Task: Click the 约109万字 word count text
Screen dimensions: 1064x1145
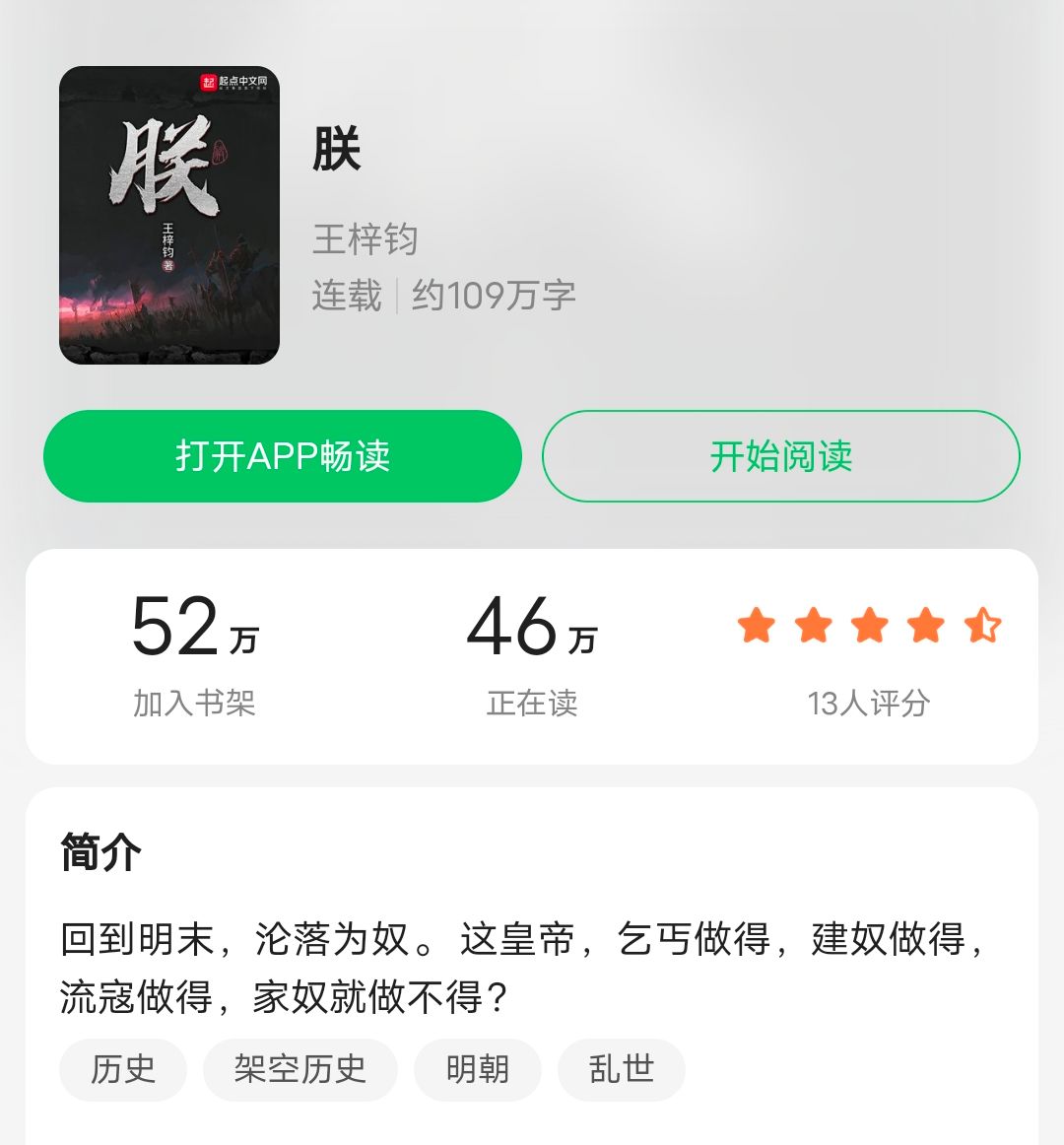Action: [x=491, y=295]
